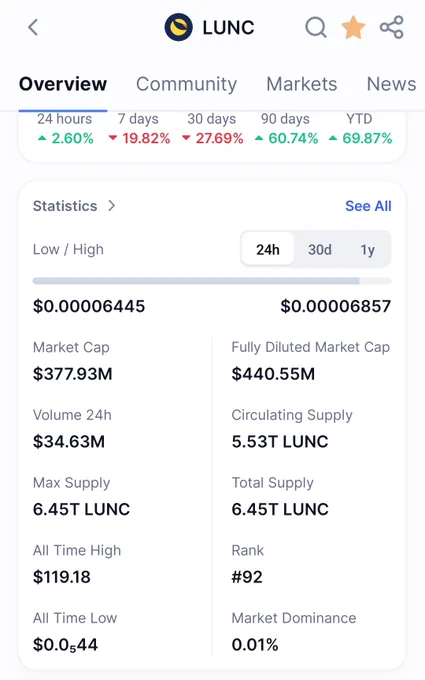The width and height of the screenshot is (425, 680).
Task: Select the Overview tab
Action: [63, 84]
